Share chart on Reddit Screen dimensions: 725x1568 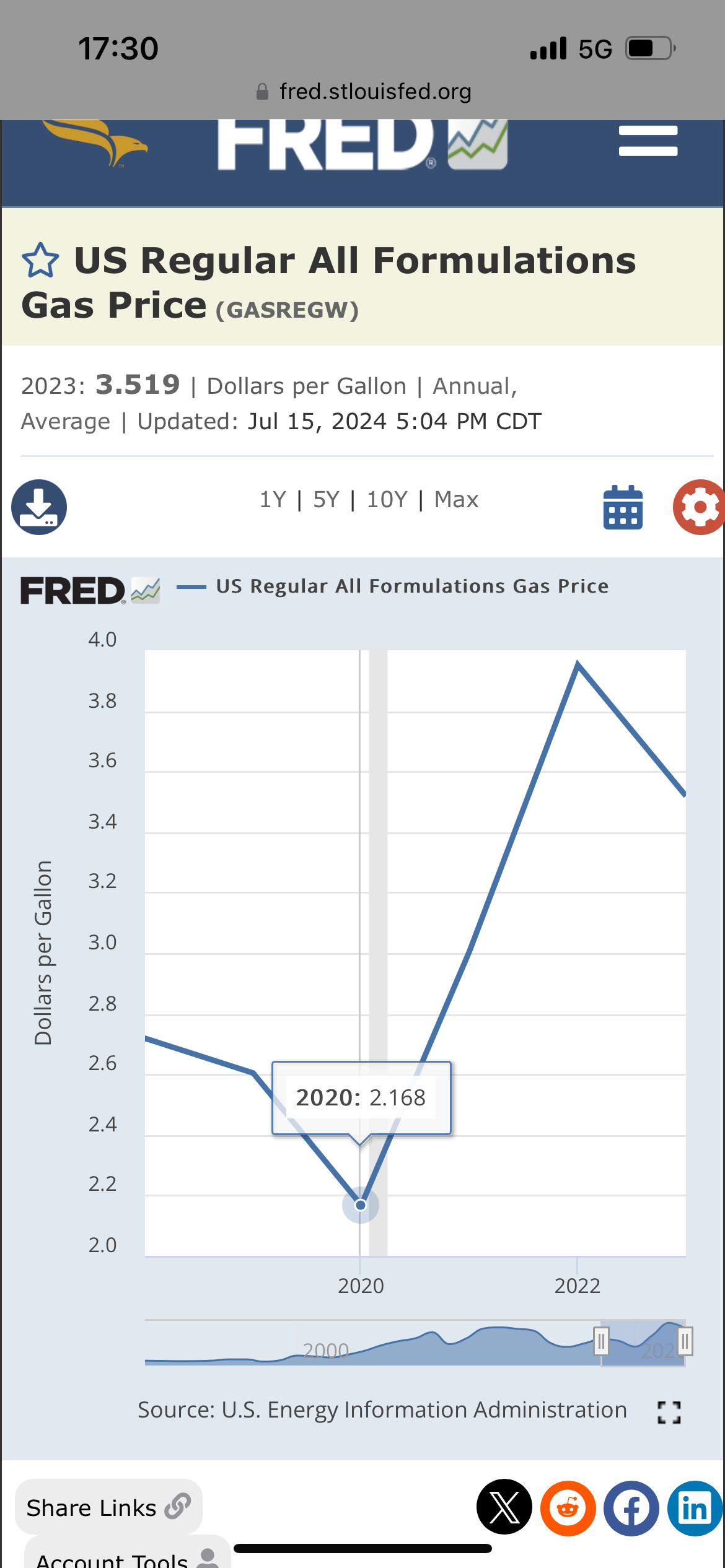[568, 1509]
